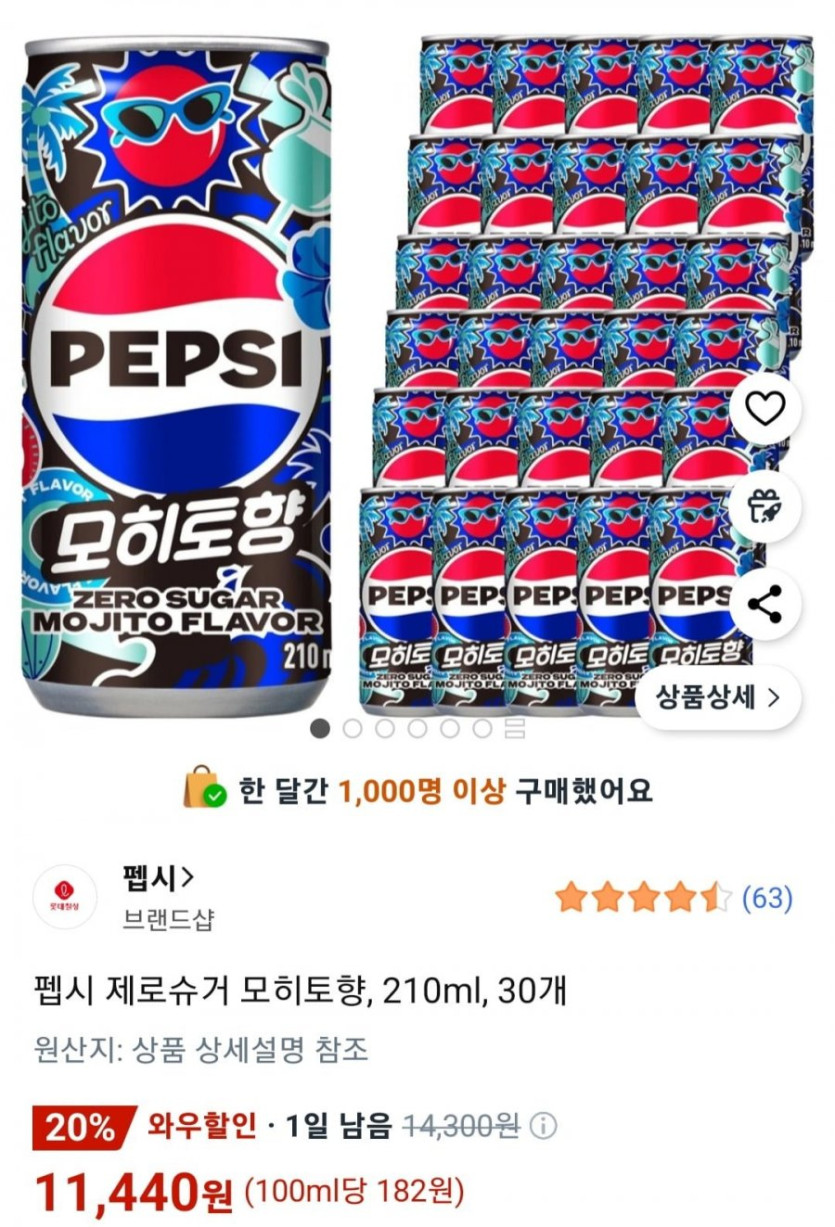Open the 펩시 brand shop
This screenshot has height=1227, width=835.
click(x=158, y=879)
